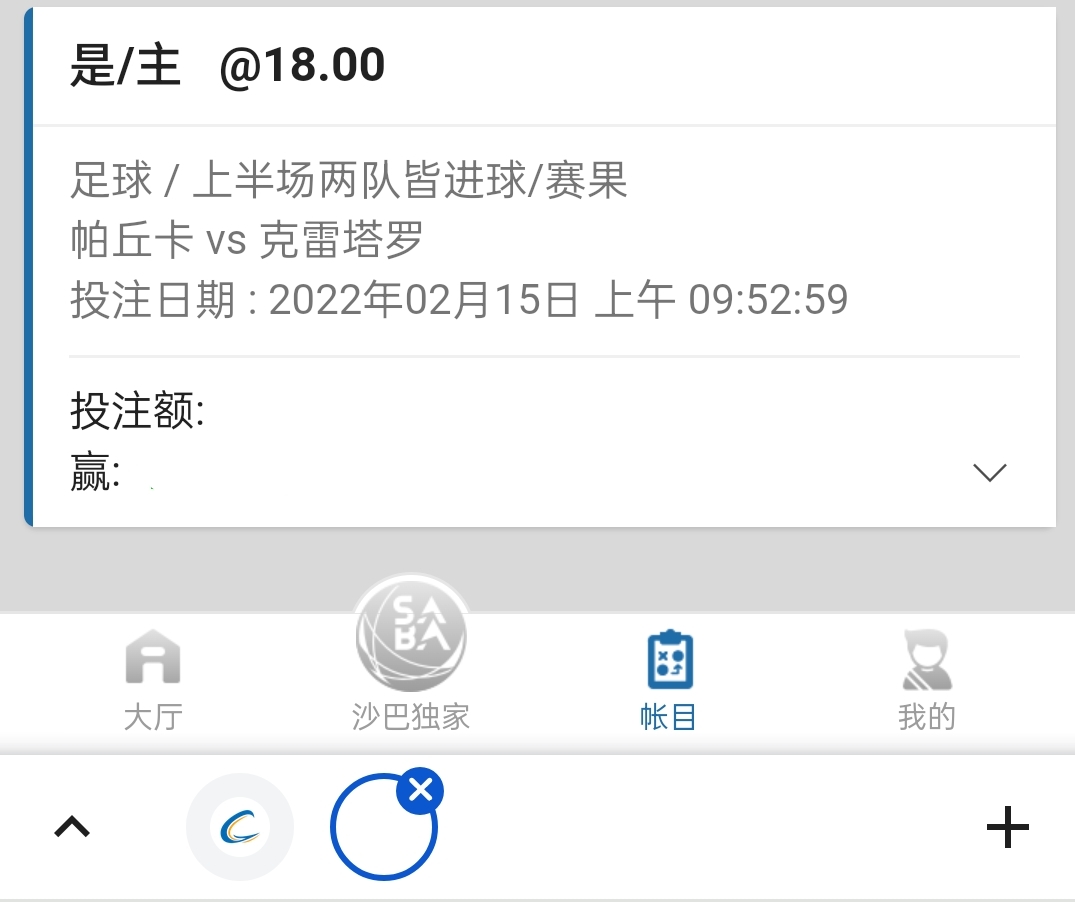Close the current browser tab
The height and width of the screenshot is (906, 1075).
[421, 791]
